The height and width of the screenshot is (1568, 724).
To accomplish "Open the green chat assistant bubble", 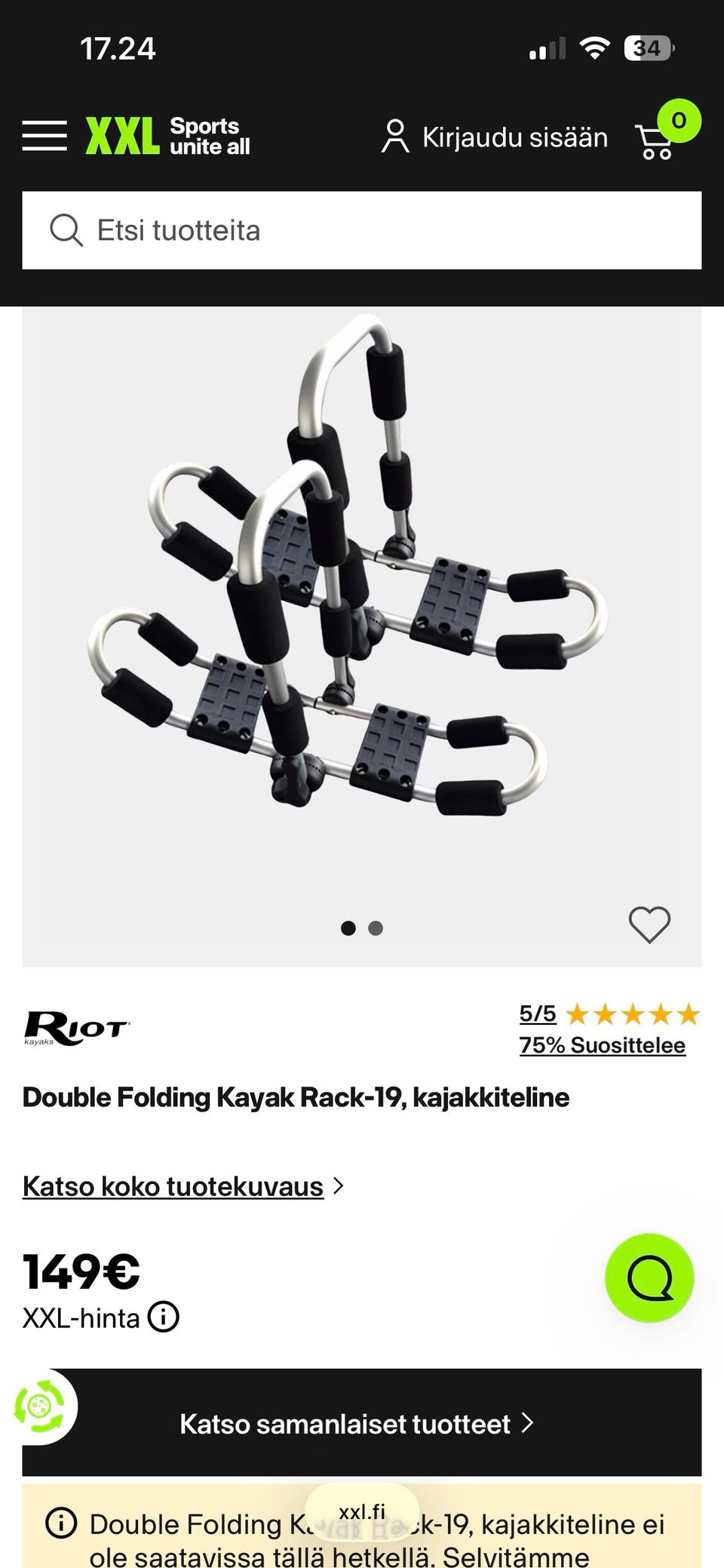I will point(650,1277).
